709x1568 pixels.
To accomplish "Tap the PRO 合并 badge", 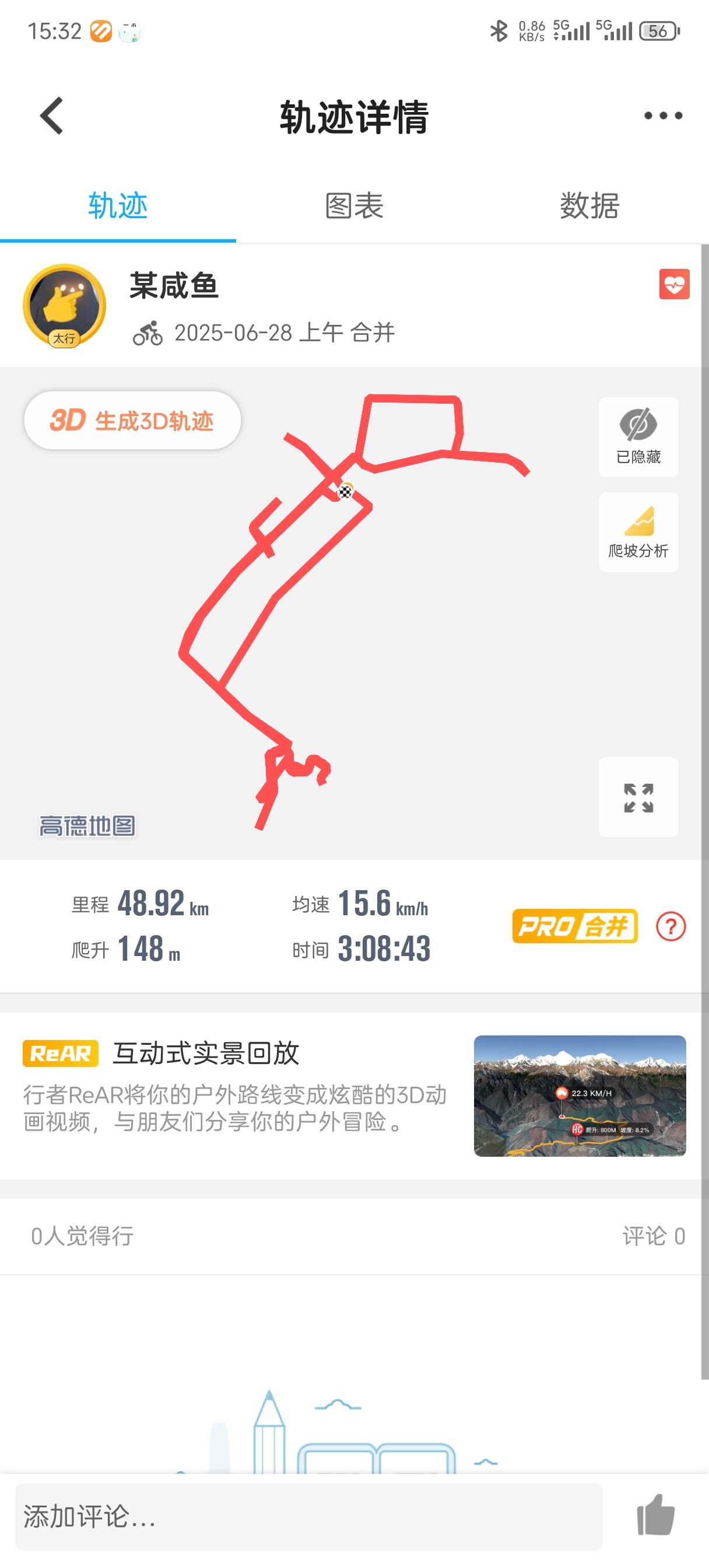I will [x=574, y=926].
